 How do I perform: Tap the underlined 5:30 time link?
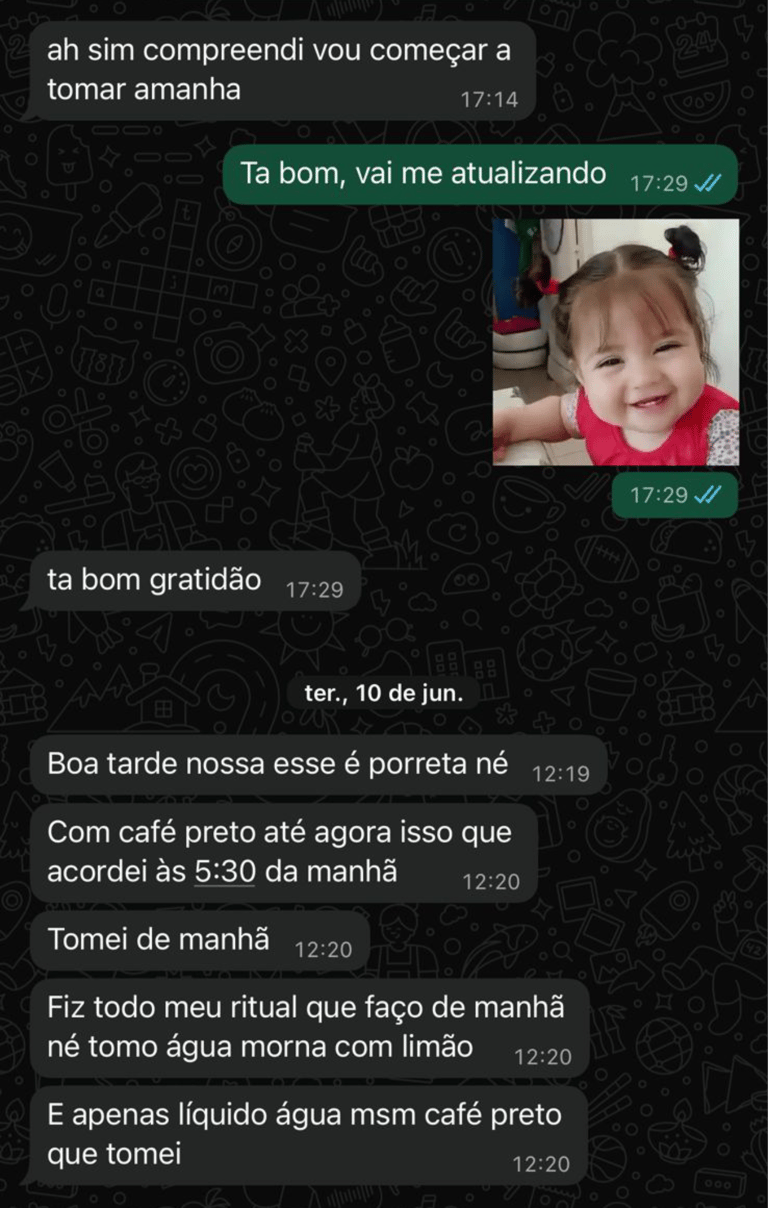224,872
